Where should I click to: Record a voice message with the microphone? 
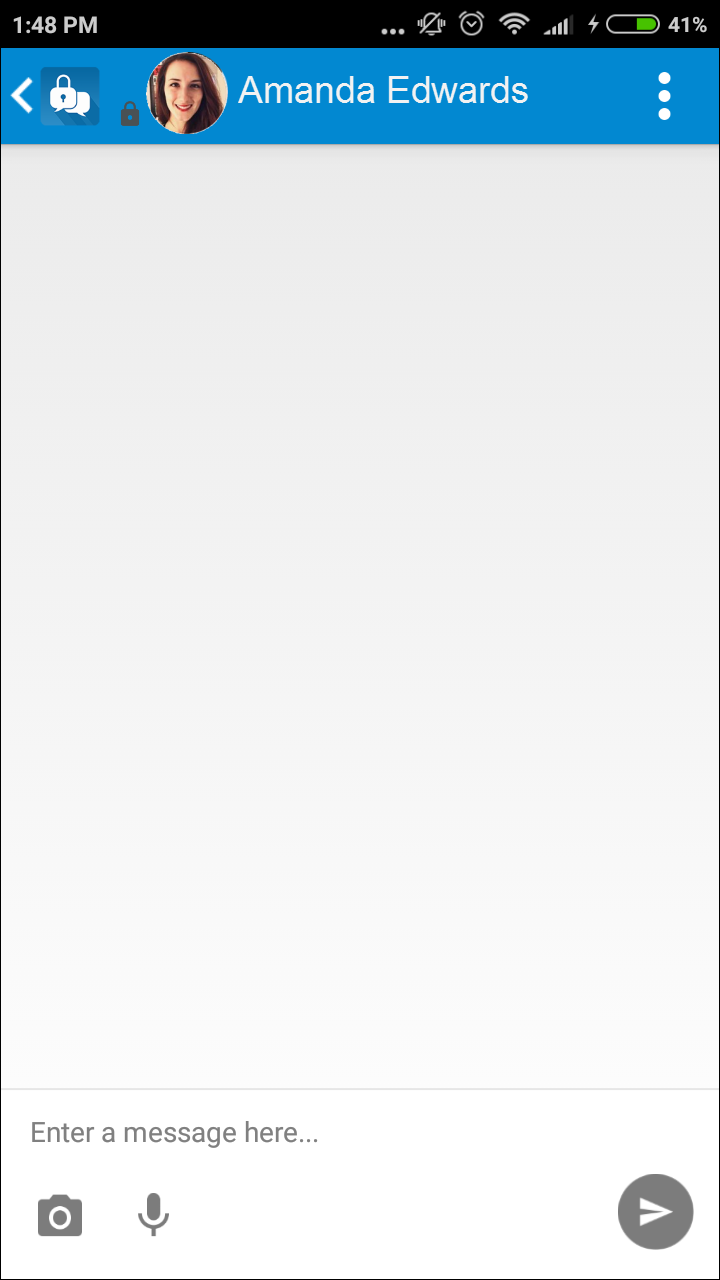pyautogui.click(x=153, y=1214)
